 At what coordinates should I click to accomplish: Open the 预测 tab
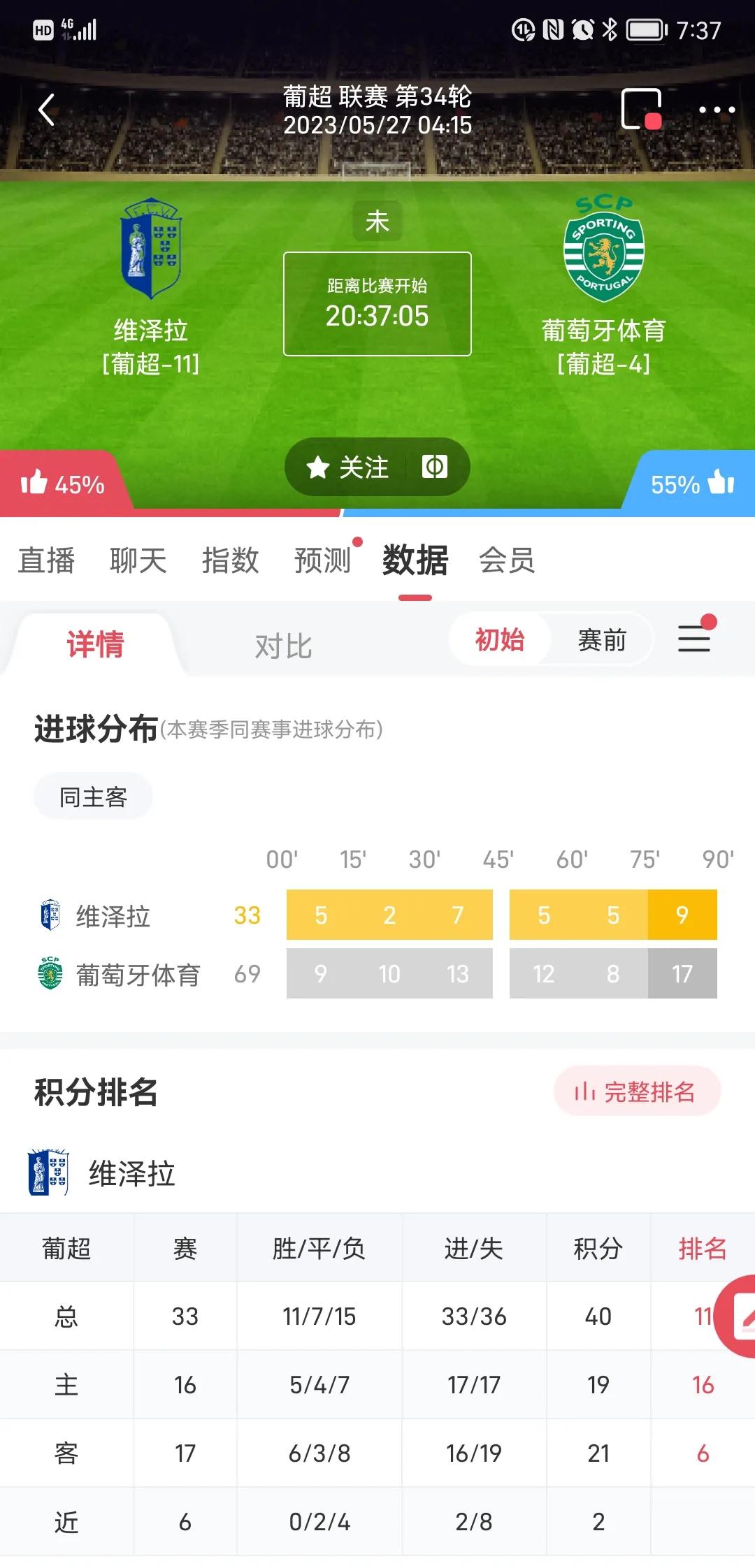pyautogui.click(x=323, y=561)
